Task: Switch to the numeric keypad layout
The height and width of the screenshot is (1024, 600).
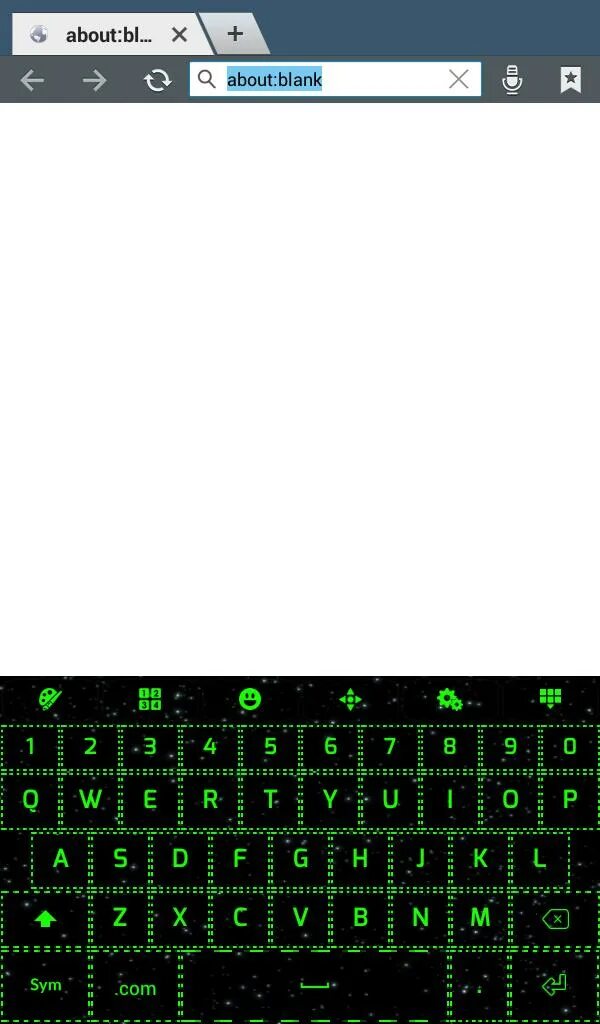Action: click(x=150, y=699)
